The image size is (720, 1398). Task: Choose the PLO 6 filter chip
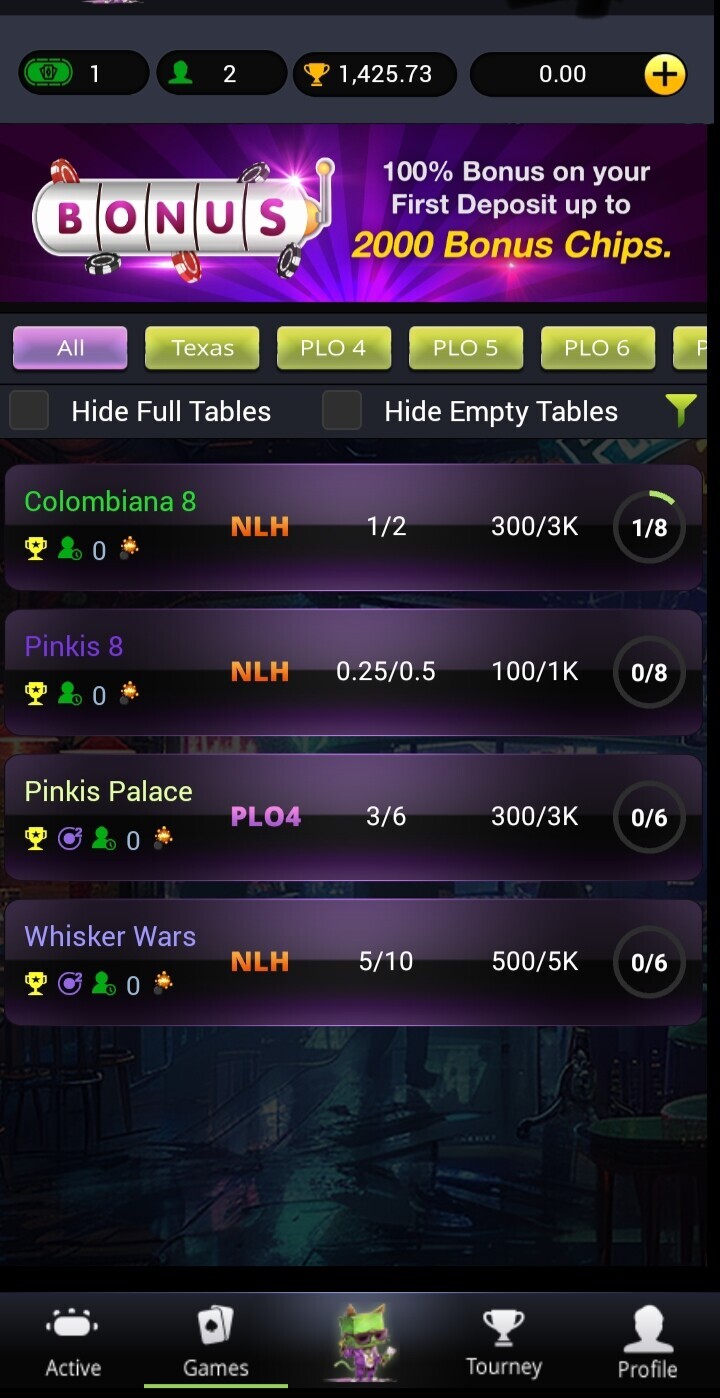[597, 348]
